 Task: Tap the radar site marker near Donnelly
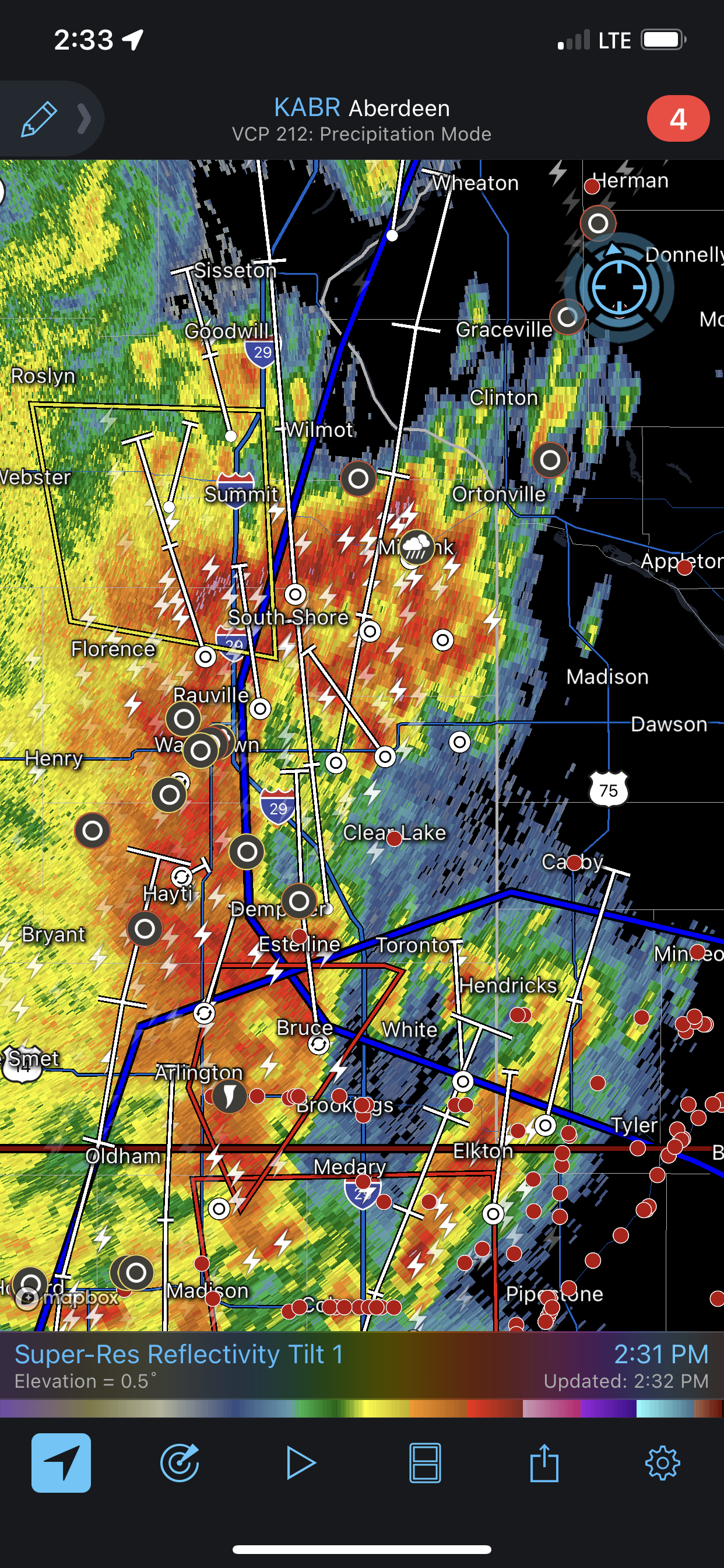618,286
